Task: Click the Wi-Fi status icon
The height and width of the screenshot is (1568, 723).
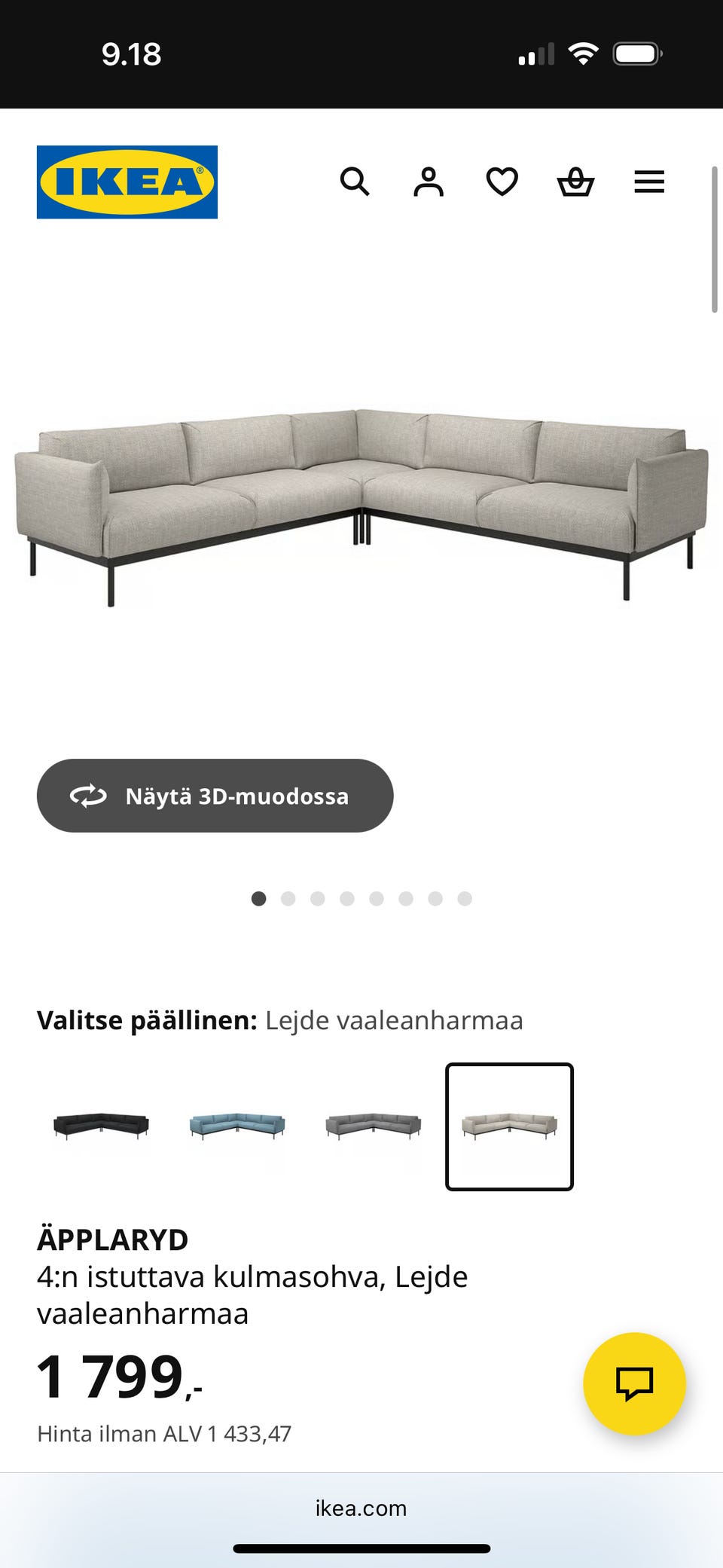Action: (584, 53)
